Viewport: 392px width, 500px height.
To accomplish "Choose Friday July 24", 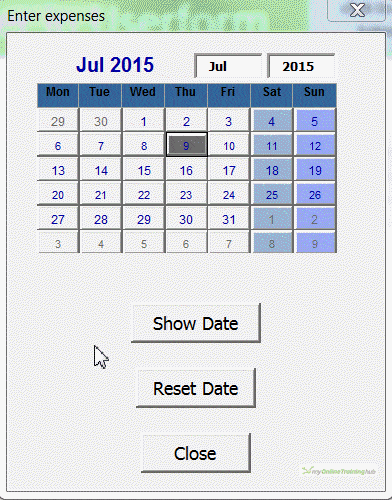I will coord(229,195).
